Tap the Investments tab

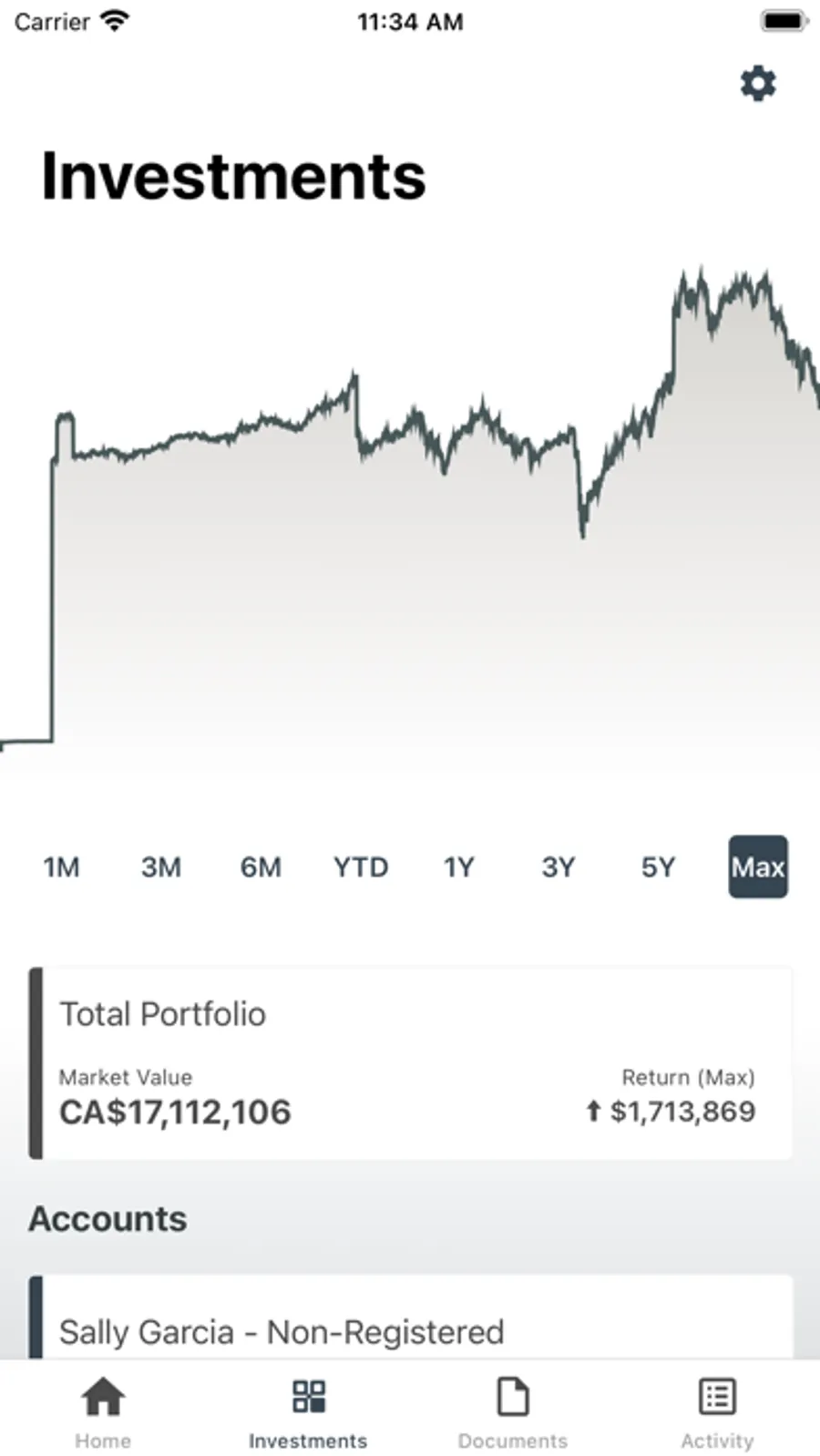click(x=308, y=1410)
